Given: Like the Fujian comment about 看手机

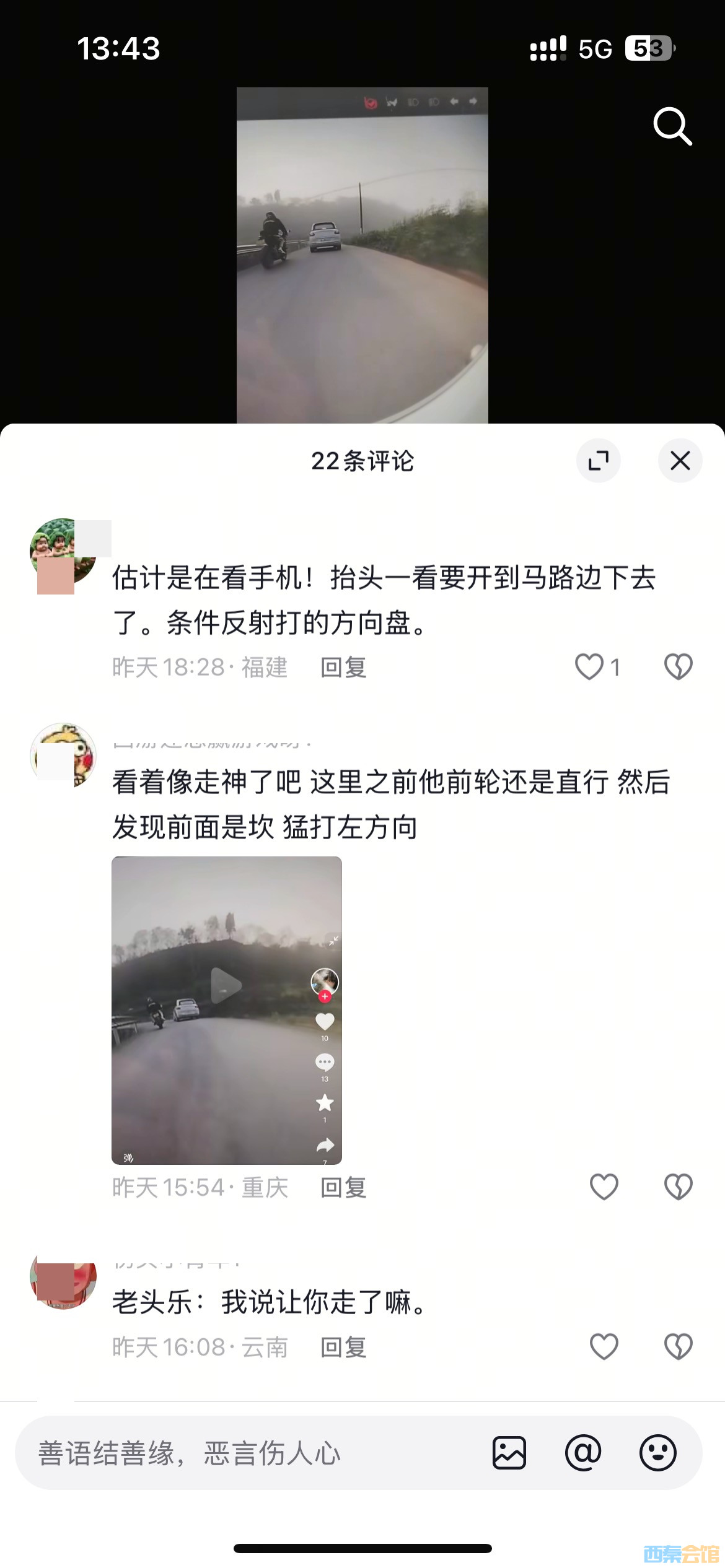Looking at the screenshot, I should tap(589, 667).
